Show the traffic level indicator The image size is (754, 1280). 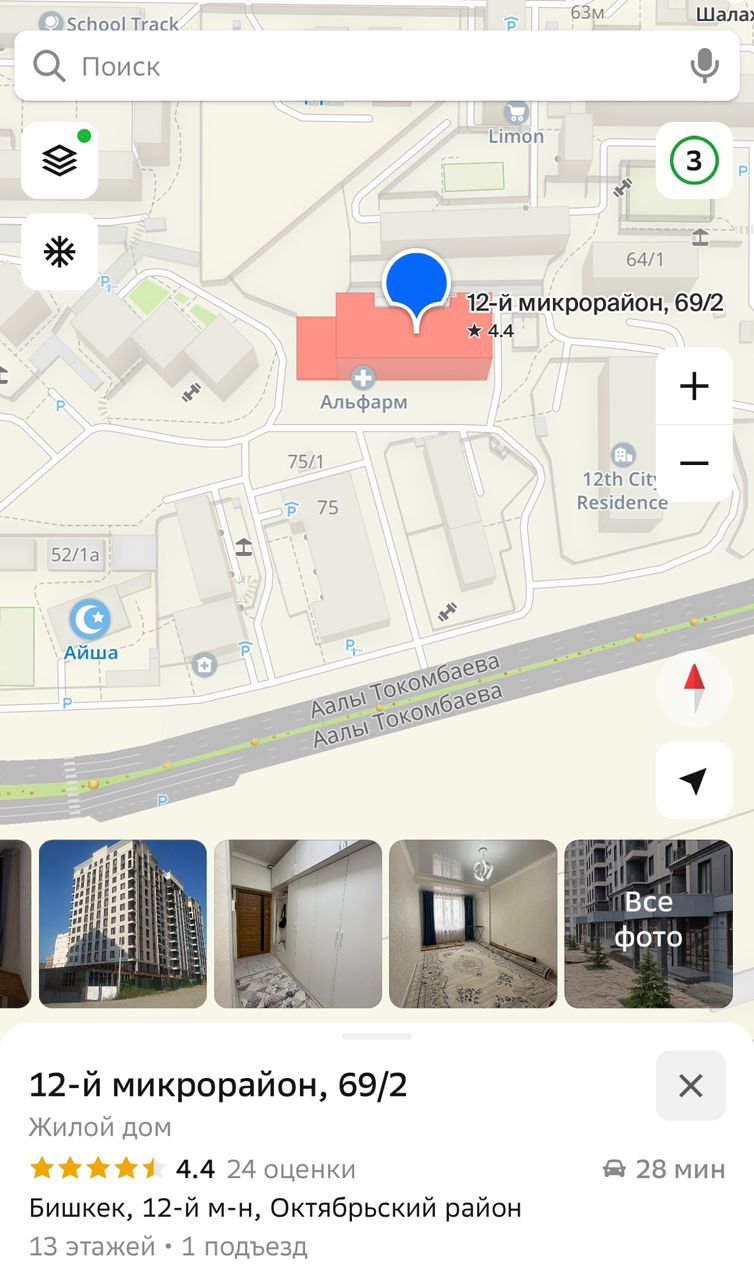(694, 160)
